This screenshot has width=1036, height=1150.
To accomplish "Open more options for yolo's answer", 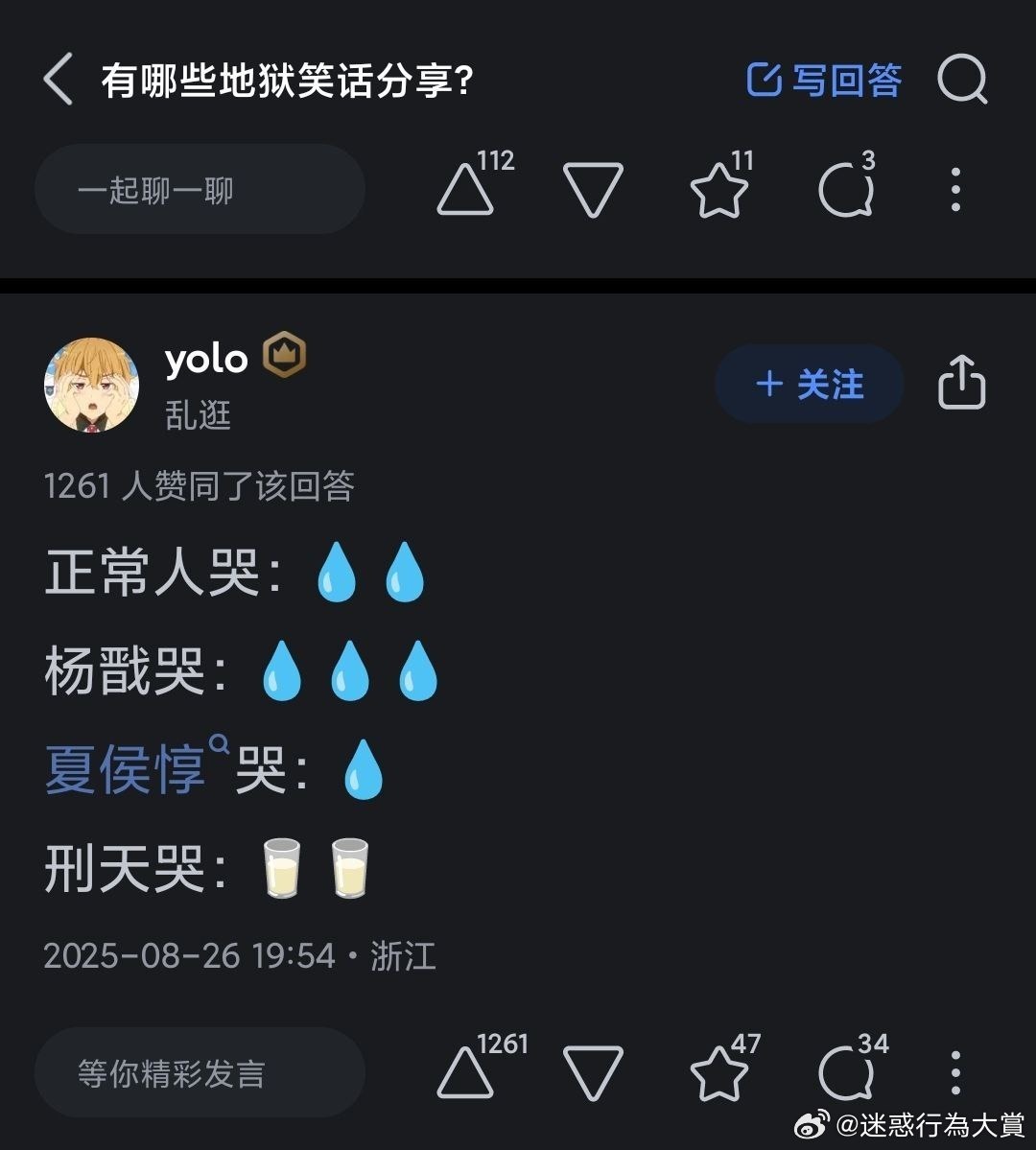I will 955,1071.
